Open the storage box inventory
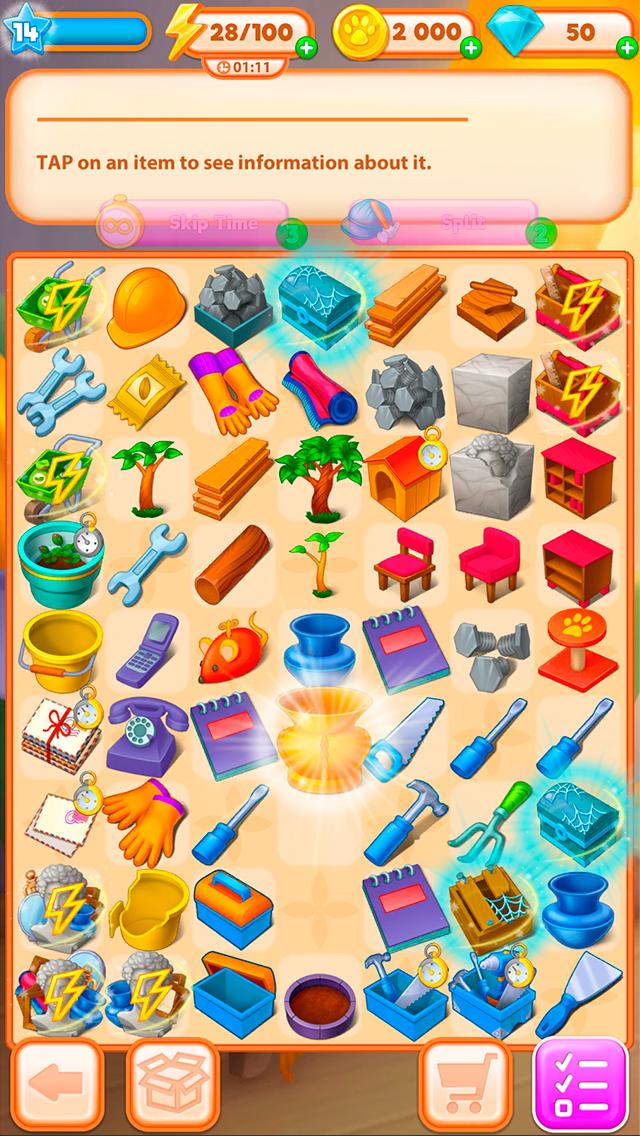640x1136 pixels. click(x=173, y=1085)
